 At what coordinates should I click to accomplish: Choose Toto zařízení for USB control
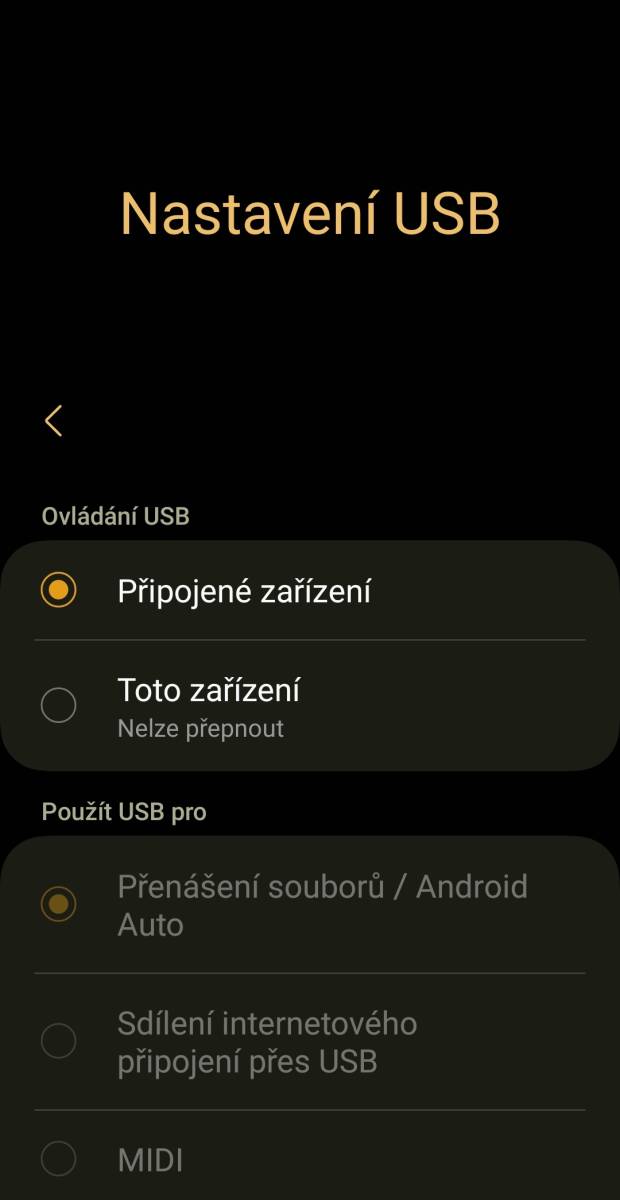tap(310, 706)
